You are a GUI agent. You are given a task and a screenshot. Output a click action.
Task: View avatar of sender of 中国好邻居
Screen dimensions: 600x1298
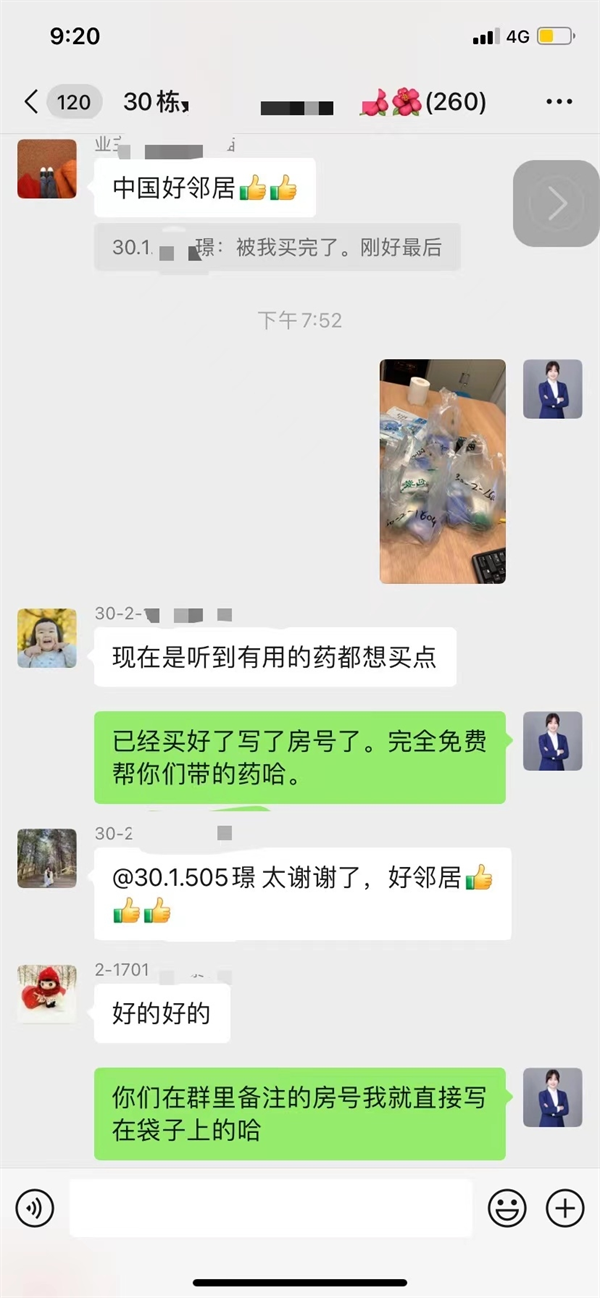47,169
